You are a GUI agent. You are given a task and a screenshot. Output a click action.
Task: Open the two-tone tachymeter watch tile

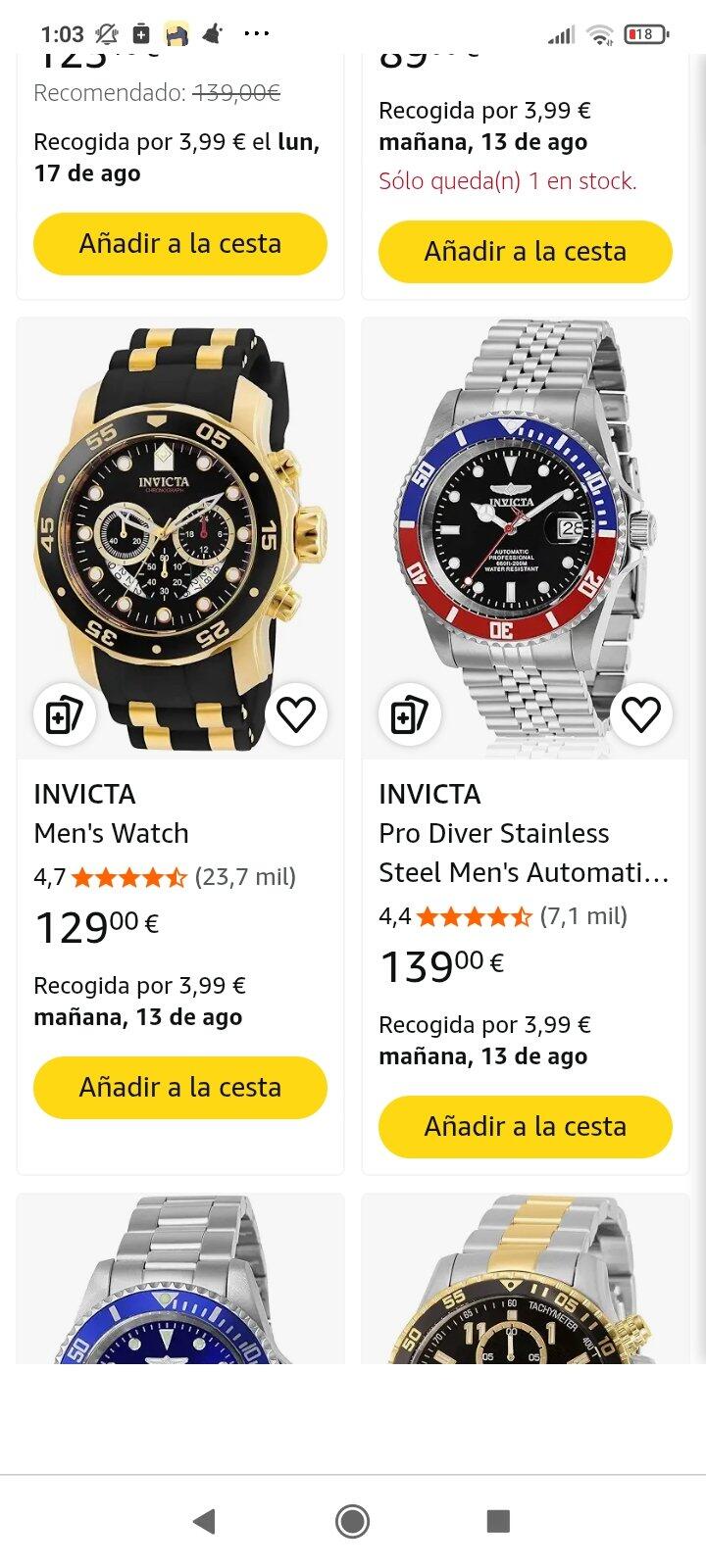(x=526, y=1278)
